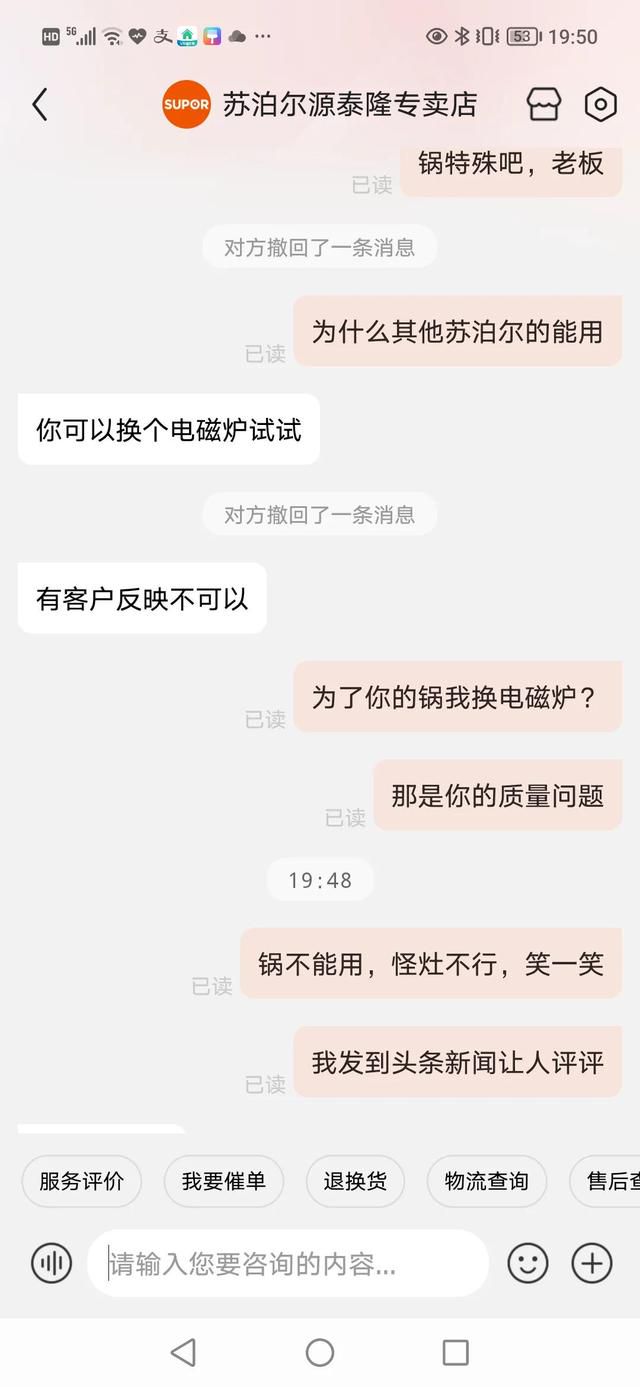The width and height of the screenshot is (640, 1387).
Task: Open the 苏泊尔源泰隆专卖店 shop title
Action: [x=349, y=104]
